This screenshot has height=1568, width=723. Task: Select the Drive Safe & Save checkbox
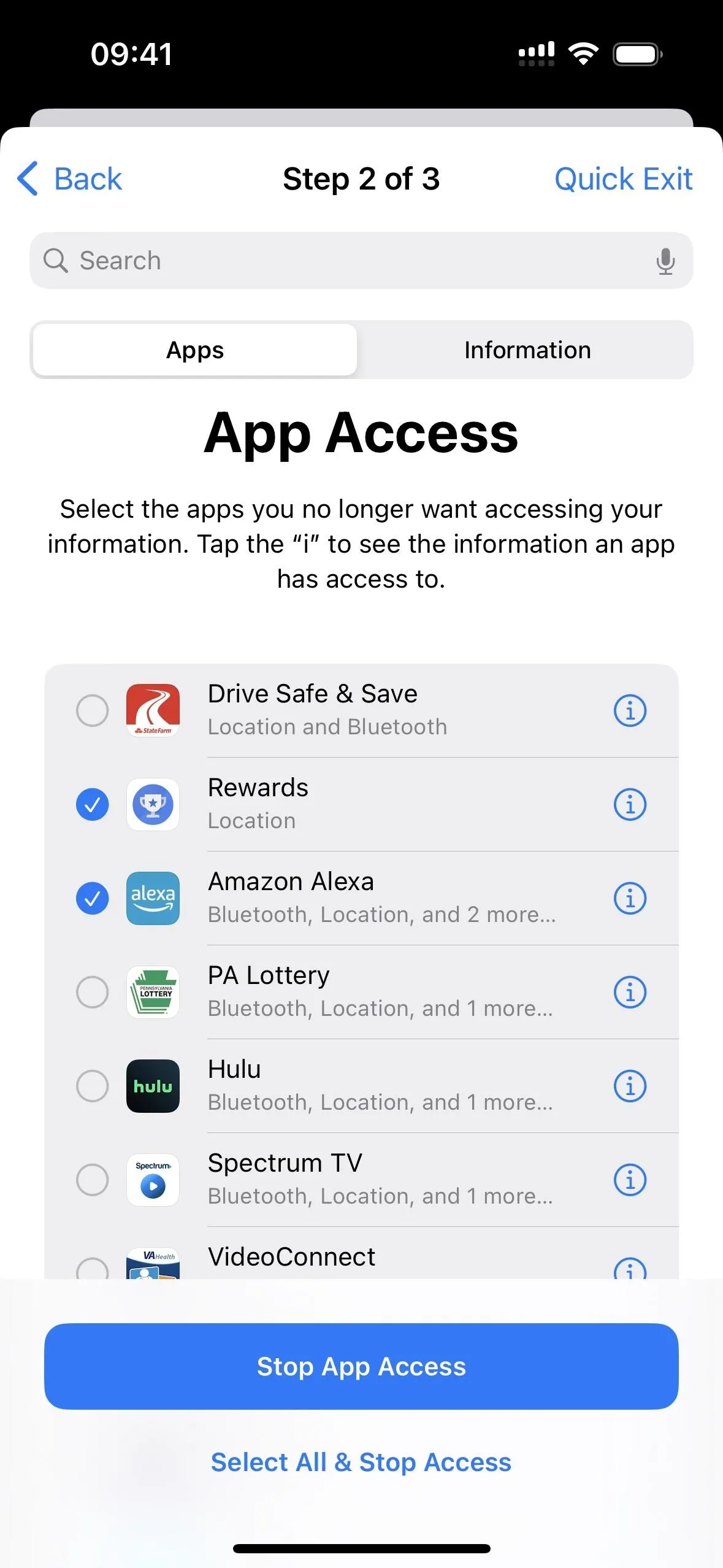tap(93, 710)
